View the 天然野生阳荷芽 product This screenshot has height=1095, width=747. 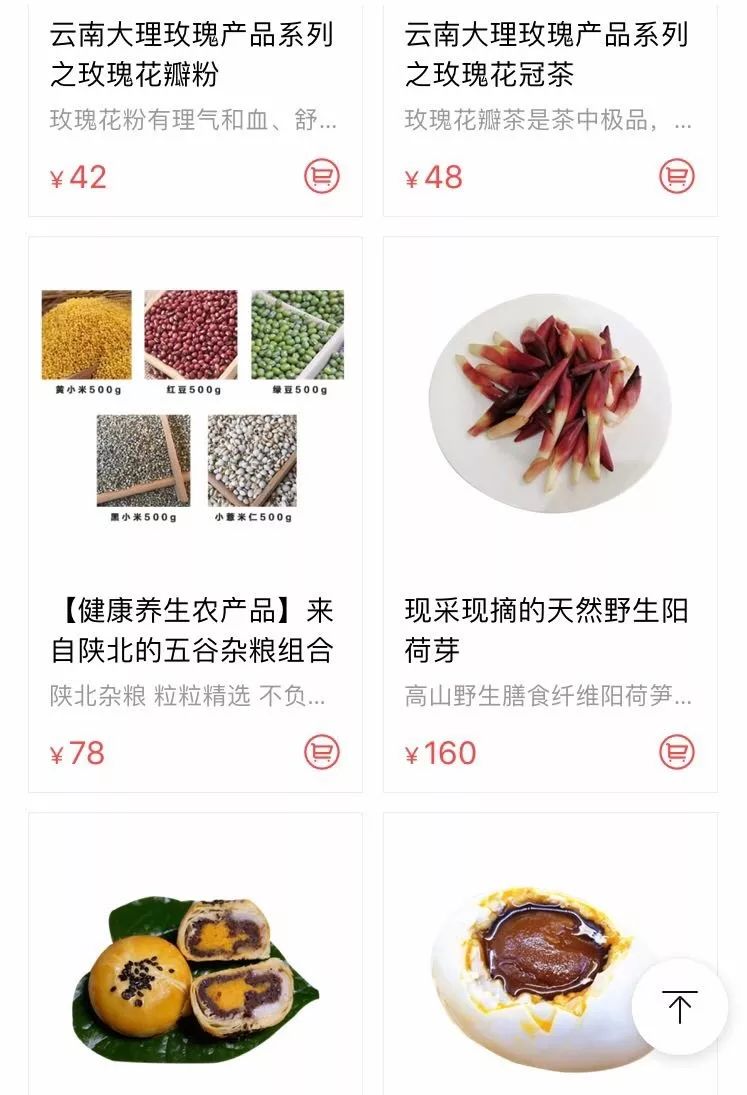click(549, 410)
